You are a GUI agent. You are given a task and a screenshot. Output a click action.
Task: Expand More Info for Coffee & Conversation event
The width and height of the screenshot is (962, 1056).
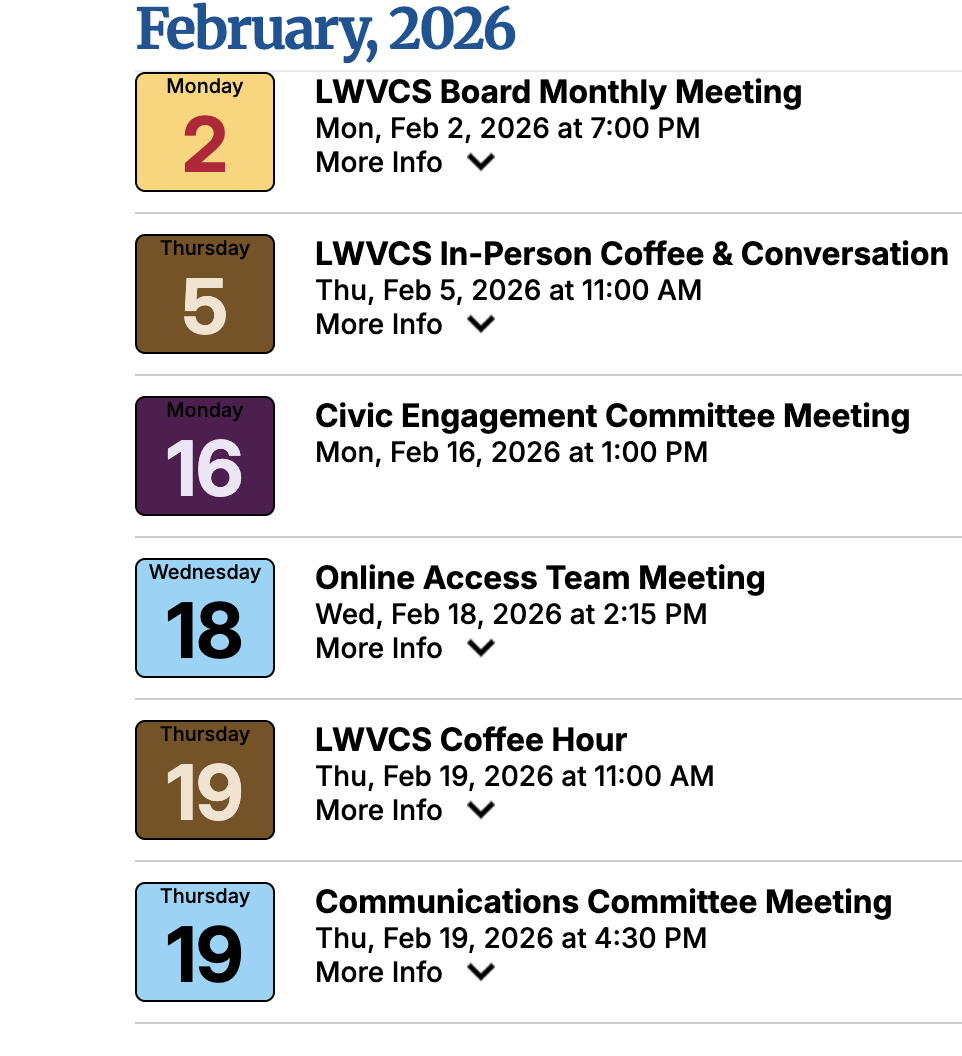(405, 324)
